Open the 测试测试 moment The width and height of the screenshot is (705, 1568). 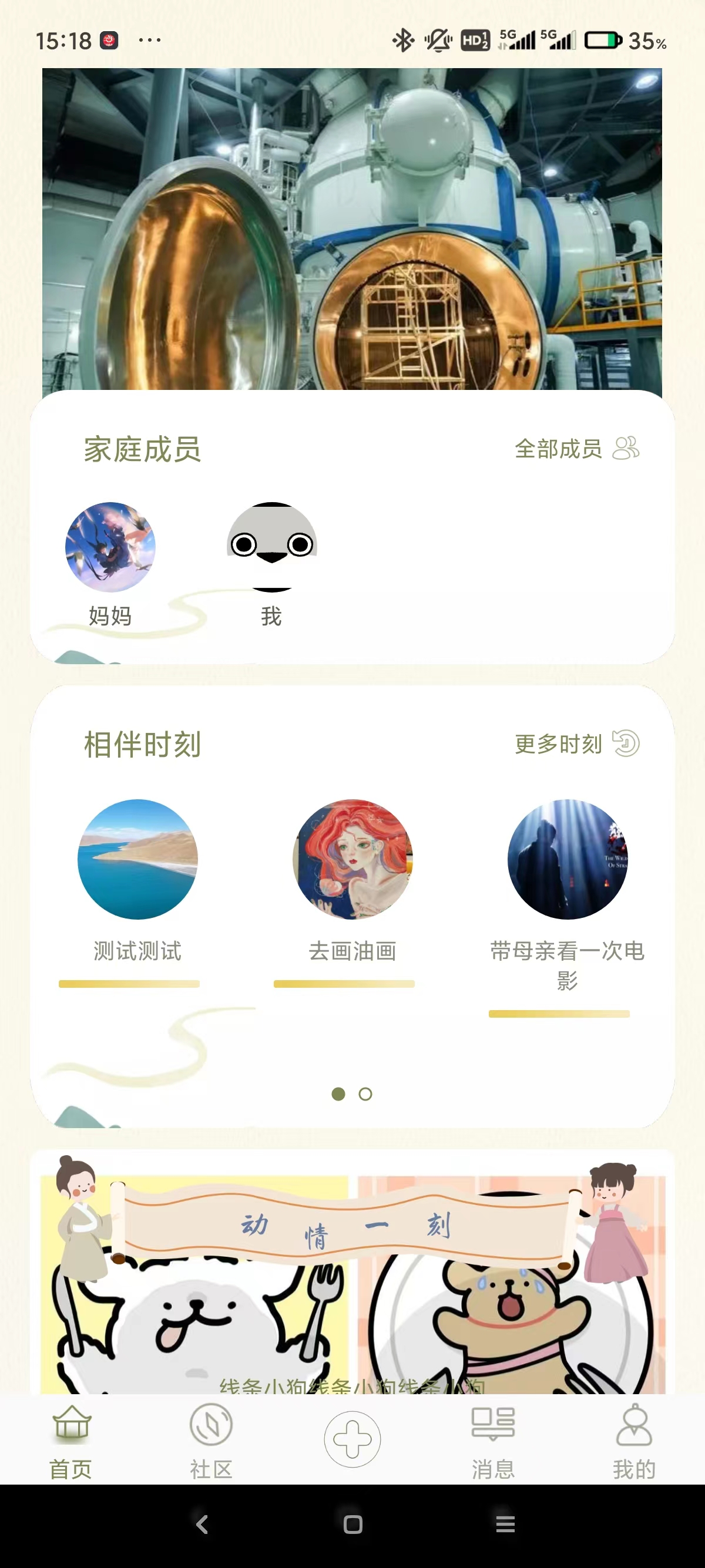click(137, 859)
